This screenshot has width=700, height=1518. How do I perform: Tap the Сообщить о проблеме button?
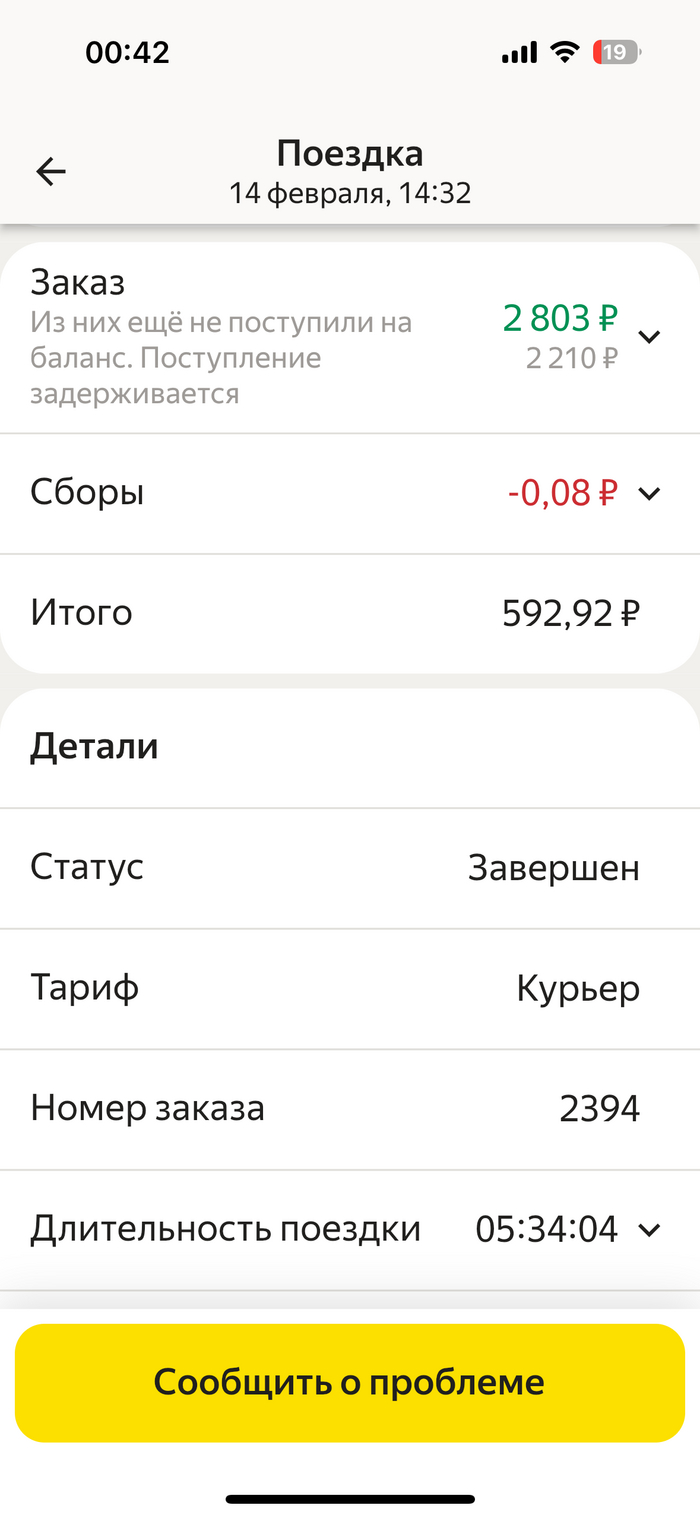tap(349, 1382)
